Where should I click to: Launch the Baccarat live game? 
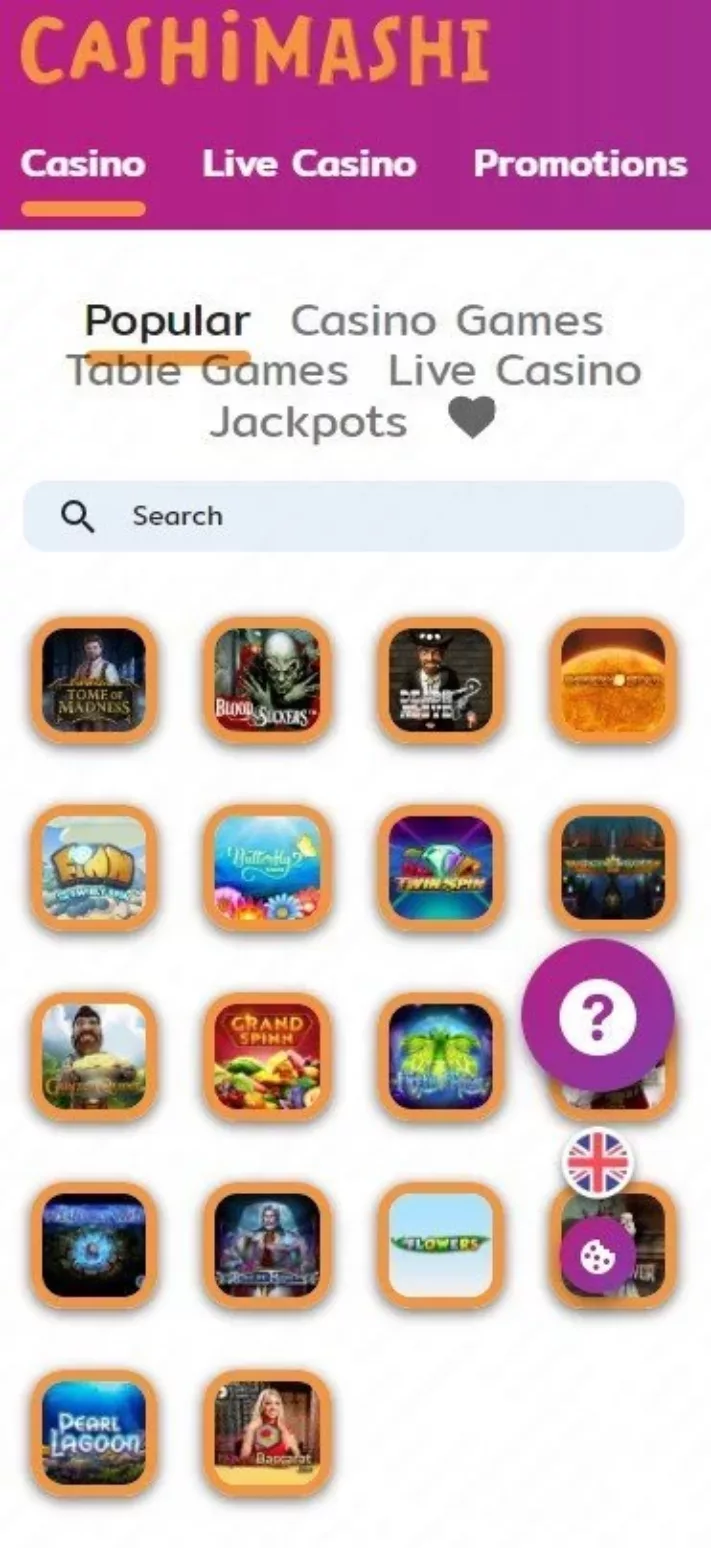point(267,1433)
